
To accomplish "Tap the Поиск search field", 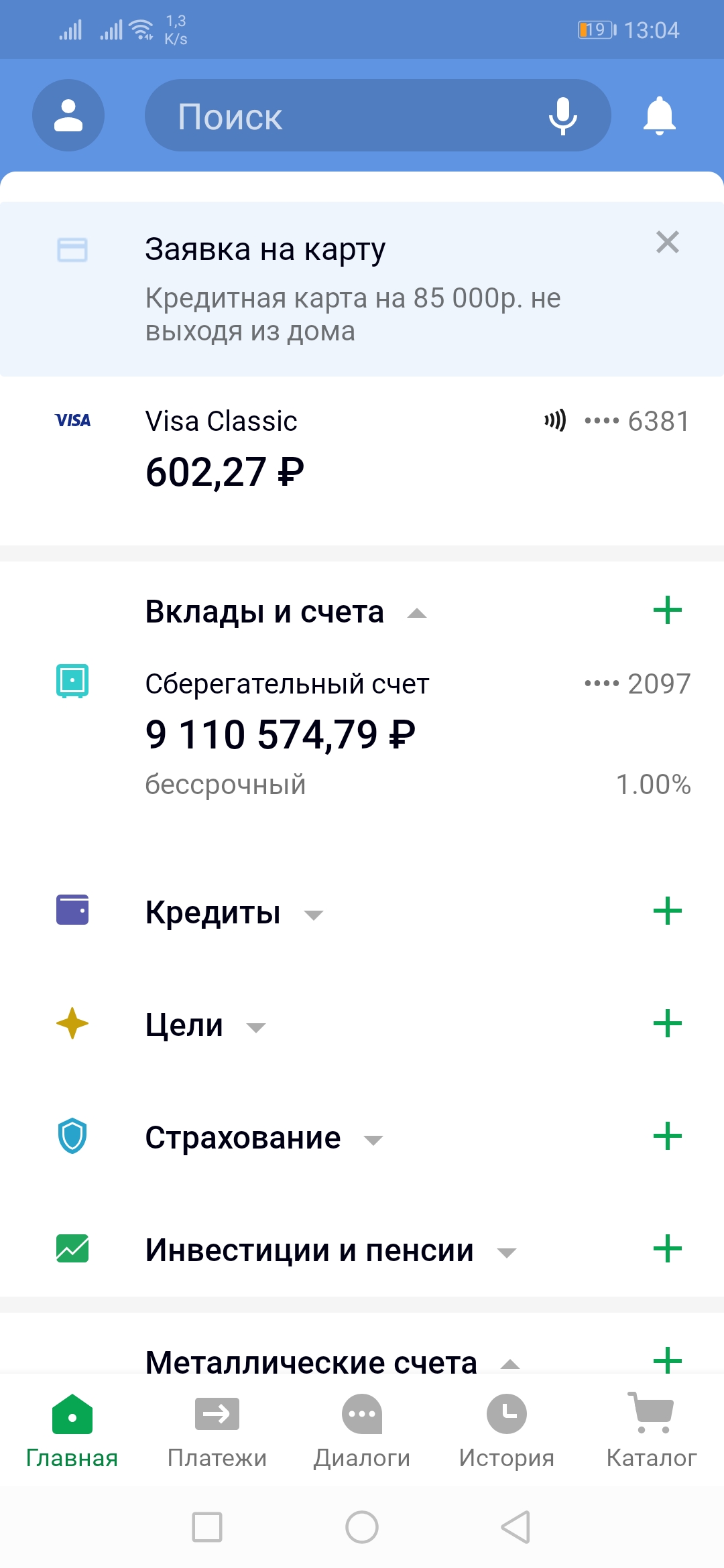I will tap(335, 116).
